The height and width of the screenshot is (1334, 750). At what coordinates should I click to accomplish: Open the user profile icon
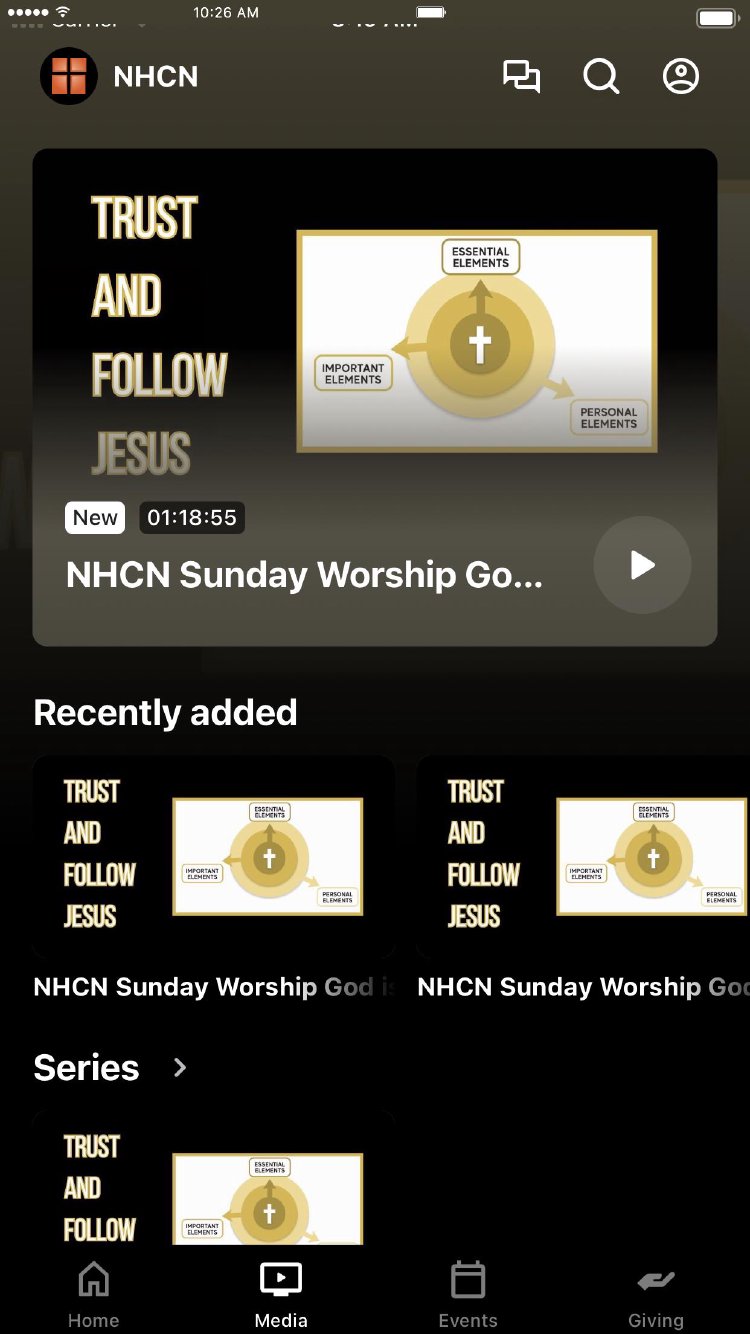pyautogui.click(x=681, y=77)
